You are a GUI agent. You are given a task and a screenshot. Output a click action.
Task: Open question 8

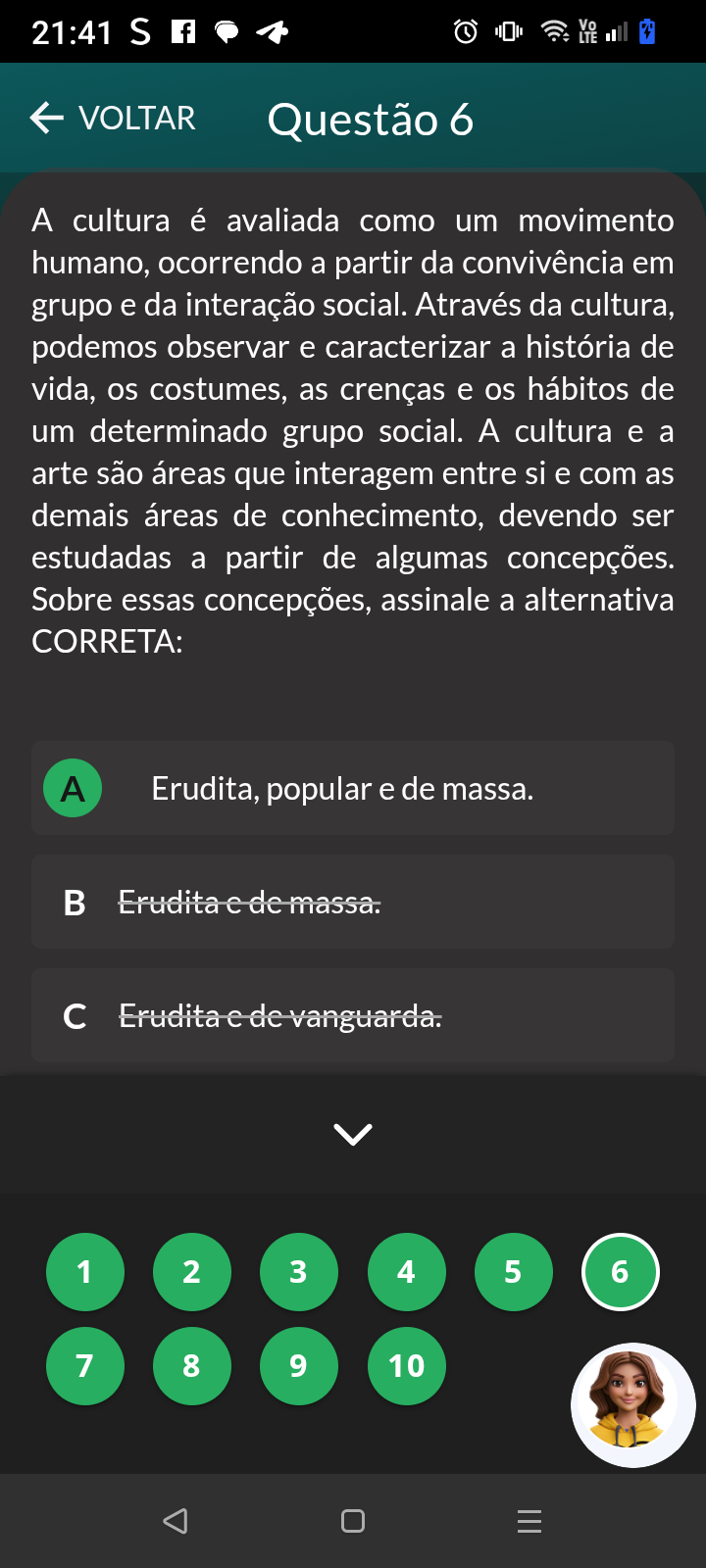(192, 1366)
